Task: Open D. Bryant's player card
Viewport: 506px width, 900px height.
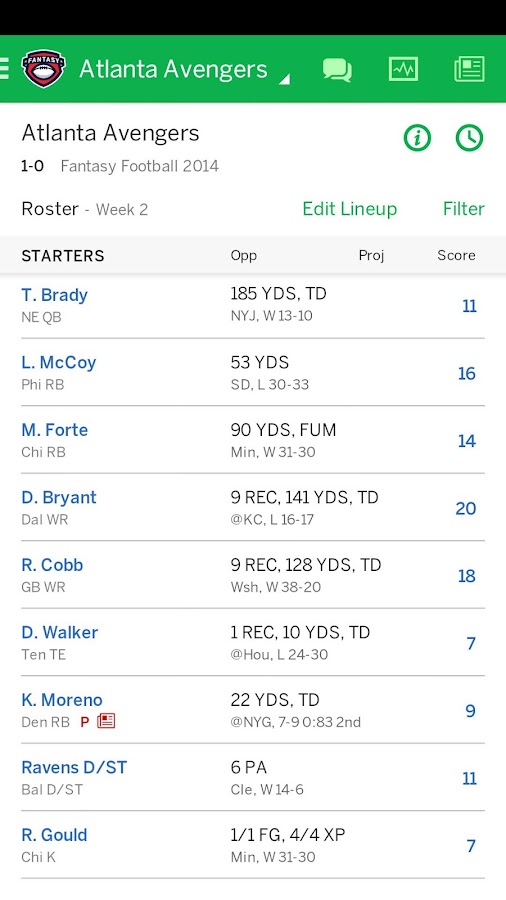Action: [x=253, y=507]
